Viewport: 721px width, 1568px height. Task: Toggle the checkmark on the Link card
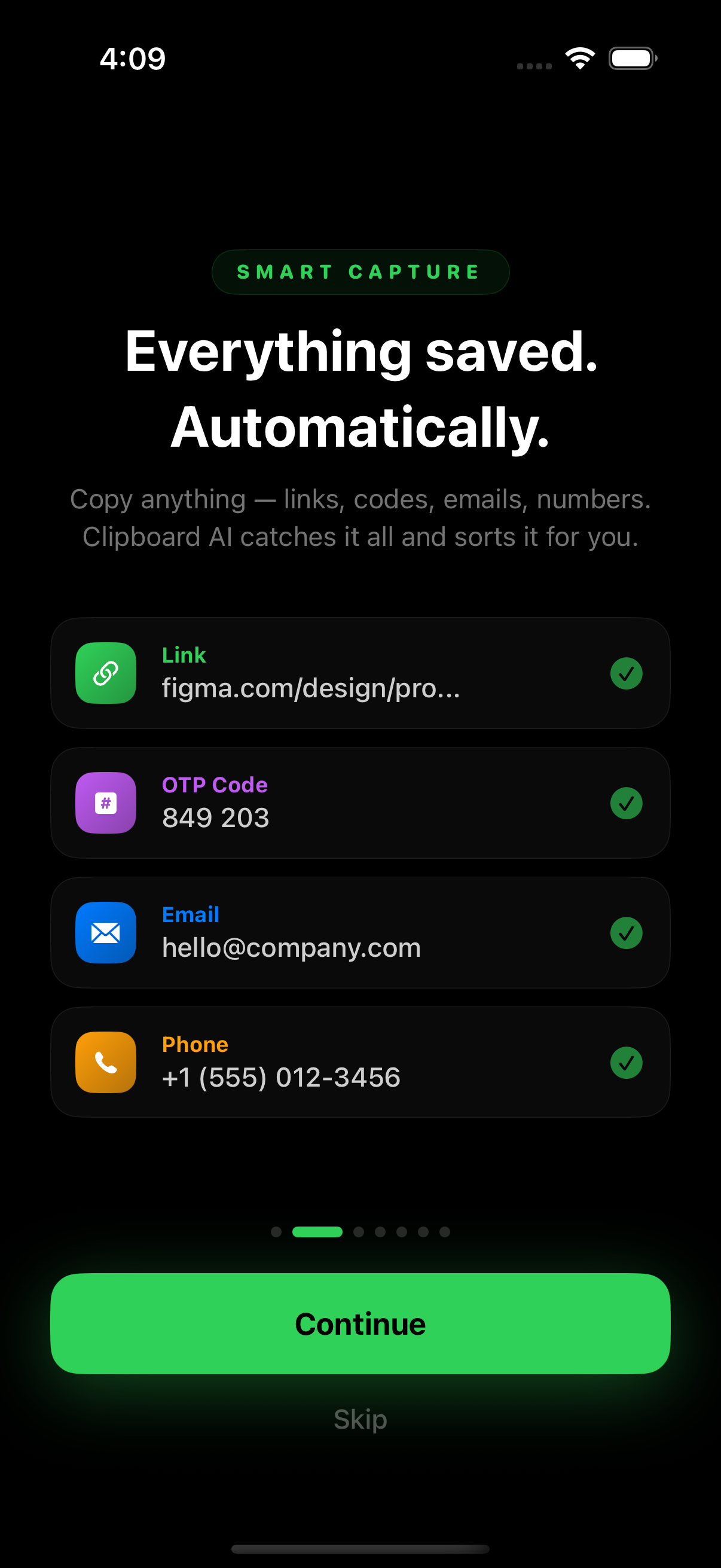pos(626,673)
